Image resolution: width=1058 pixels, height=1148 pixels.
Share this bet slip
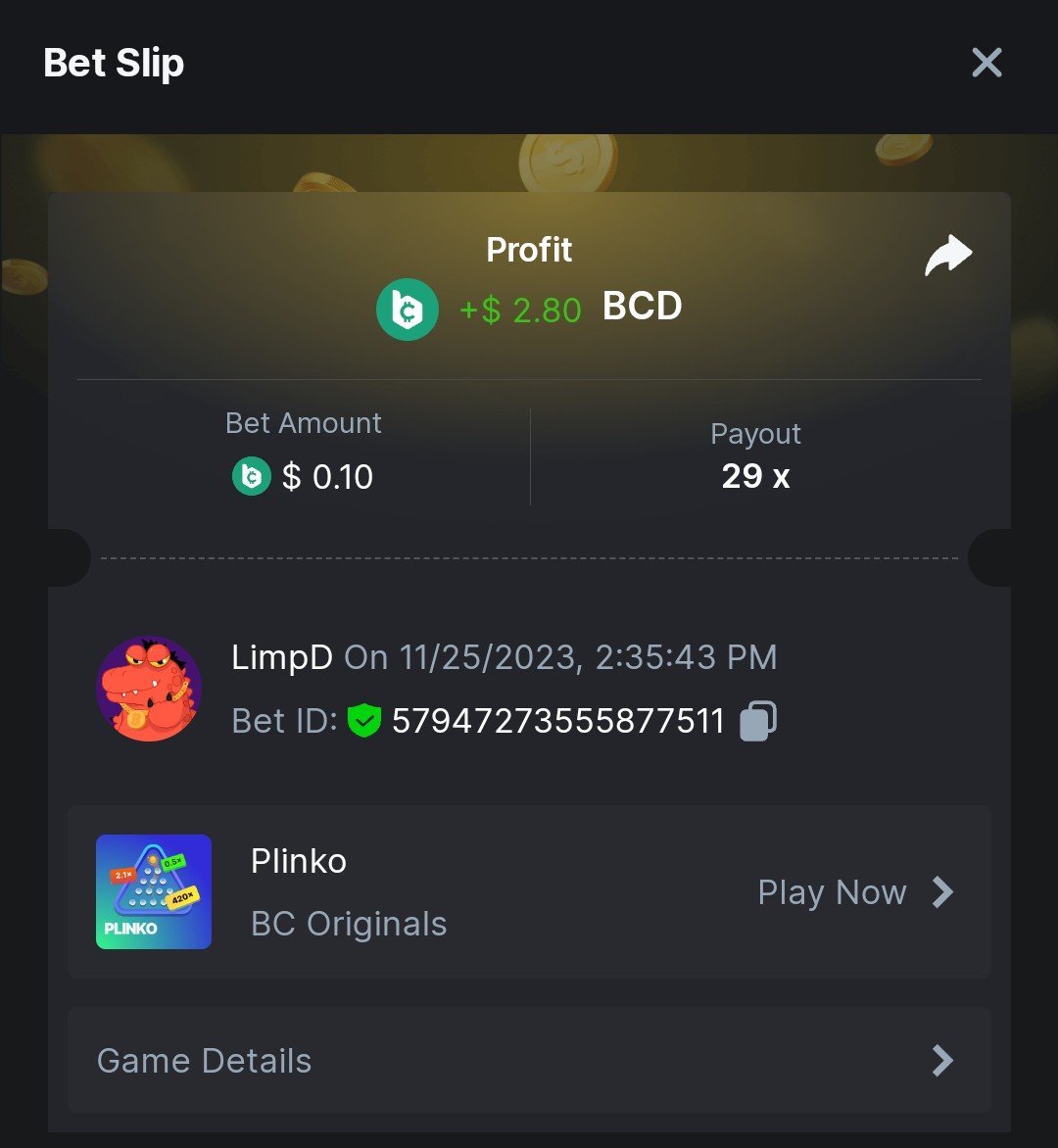pos(948,256)
